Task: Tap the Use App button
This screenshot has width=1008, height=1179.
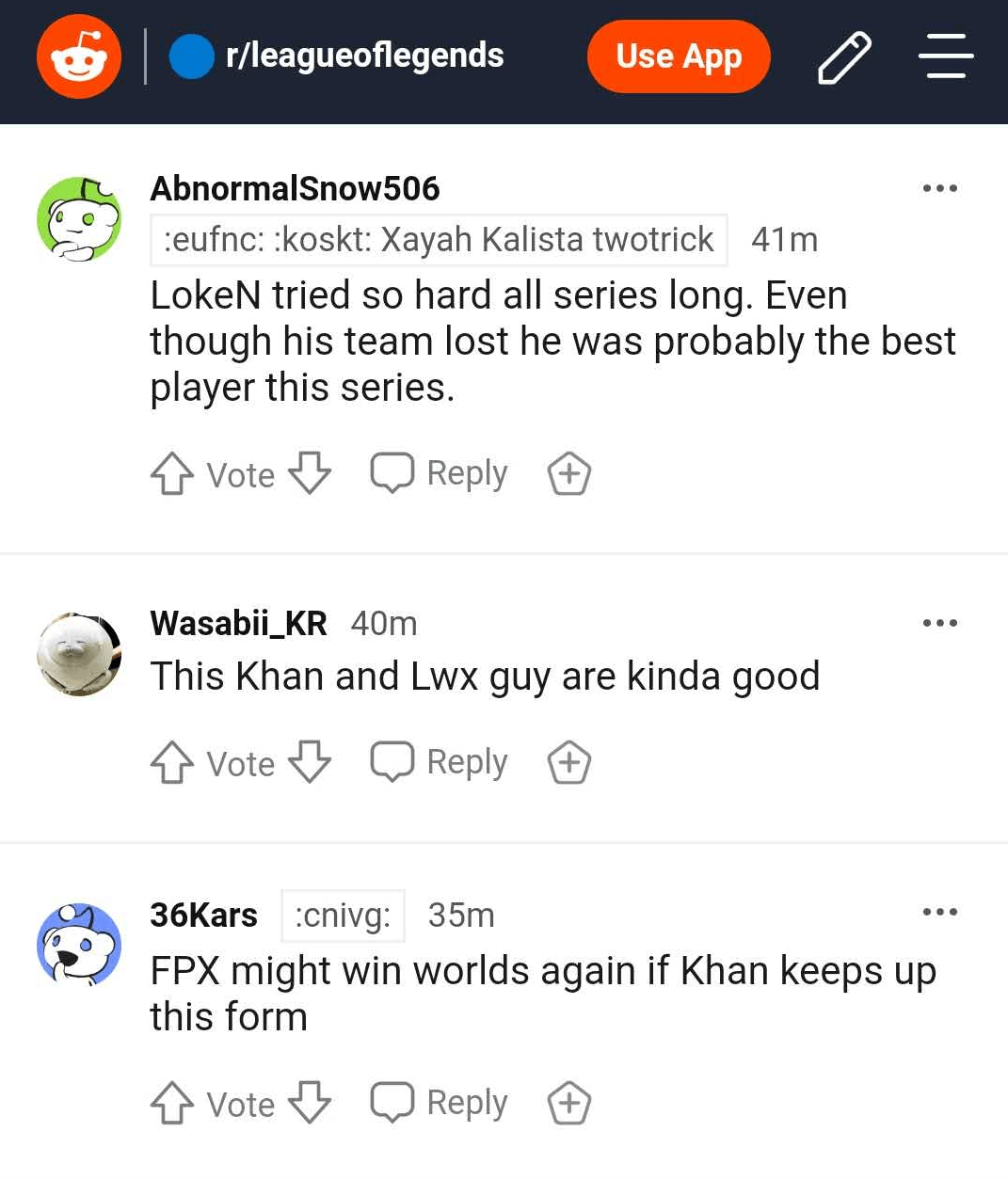Action: 679,56
